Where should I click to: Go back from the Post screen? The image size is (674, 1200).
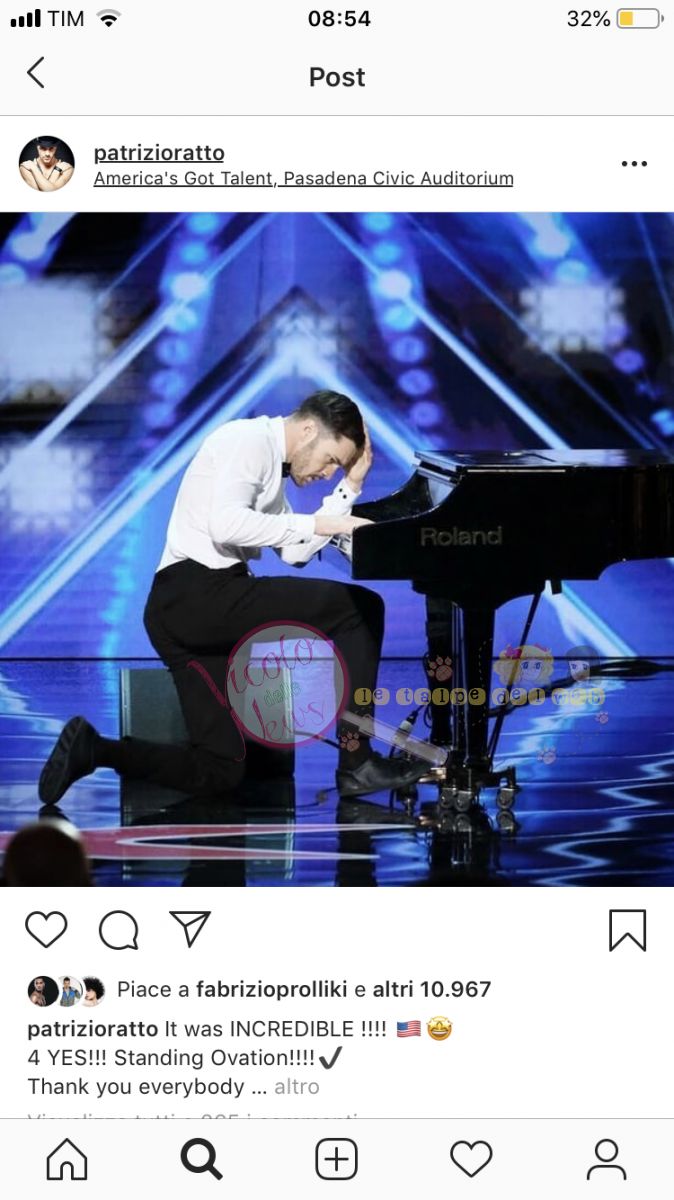36,73
